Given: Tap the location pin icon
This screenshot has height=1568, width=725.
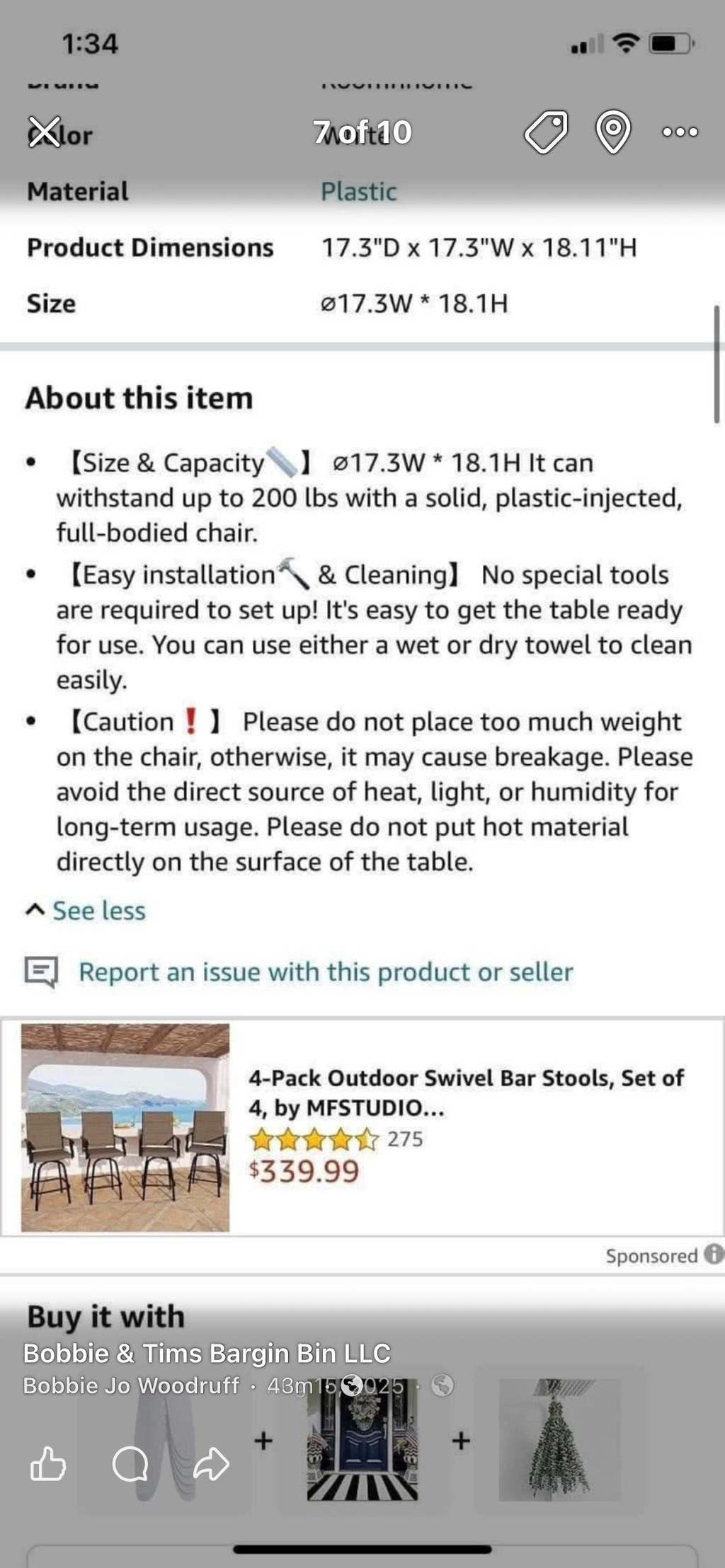Looking at the screenshot, I should tap(613, 132).
